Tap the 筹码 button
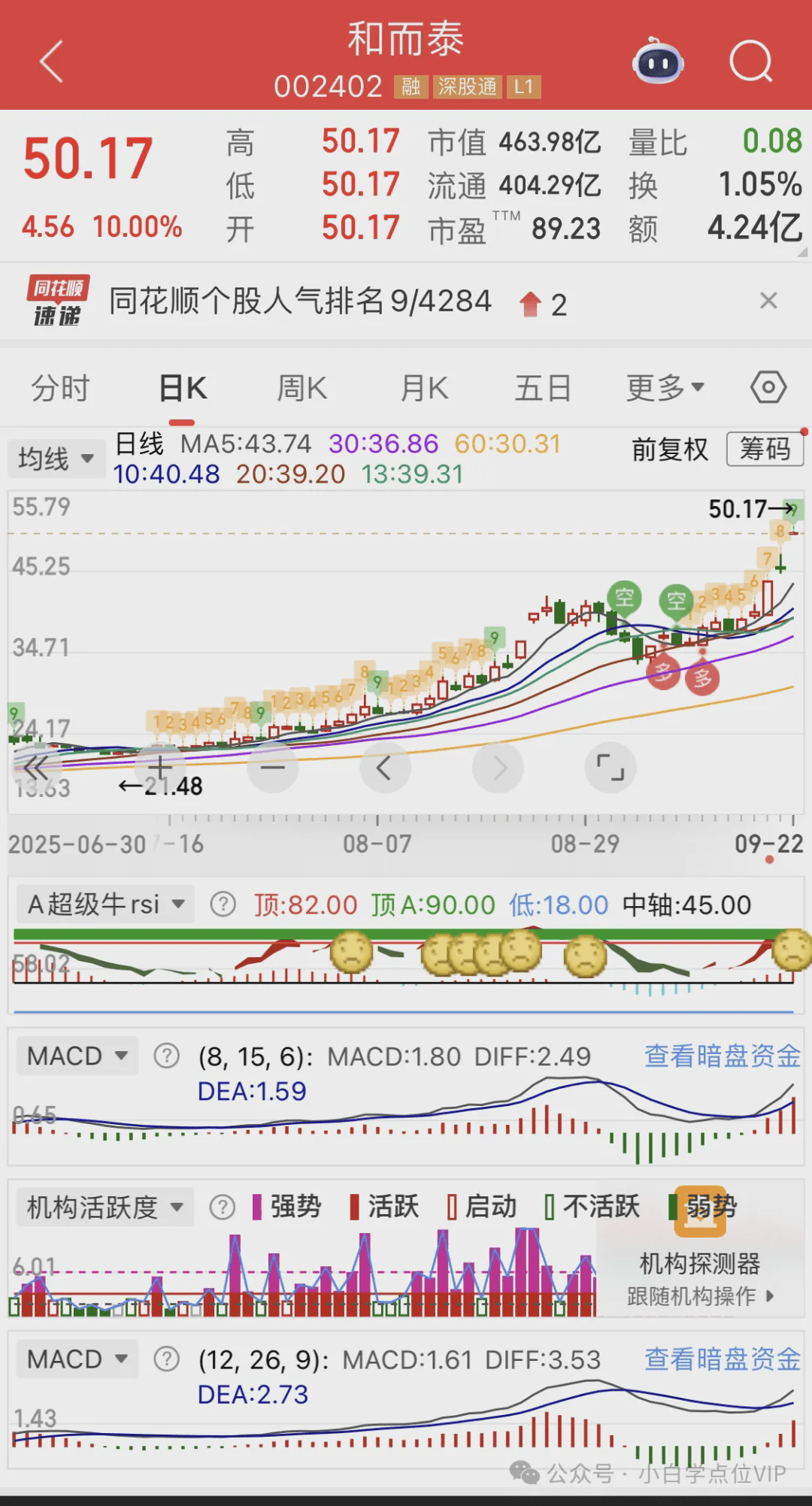 pos(765,449)
